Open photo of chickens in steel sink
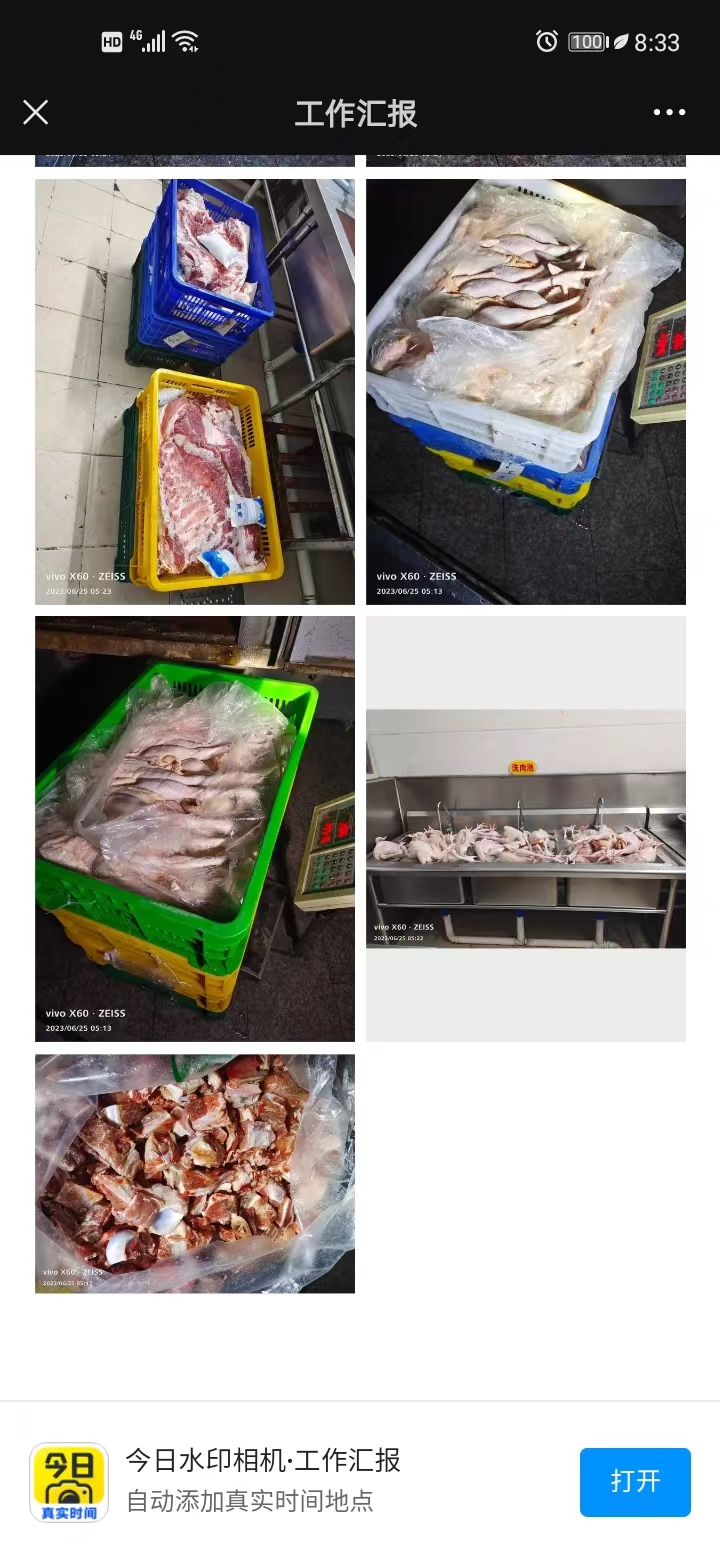 coord(526,828)
